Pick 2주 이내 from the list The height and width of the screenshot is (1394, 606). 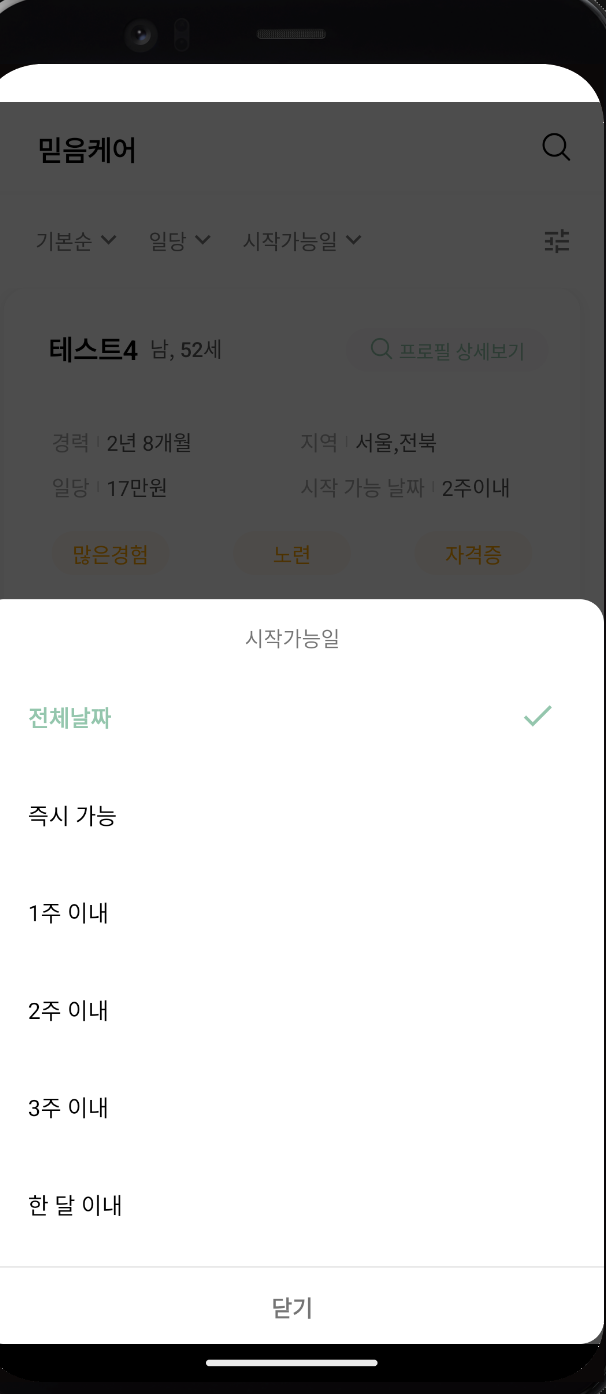click(x=68, y=1011)
